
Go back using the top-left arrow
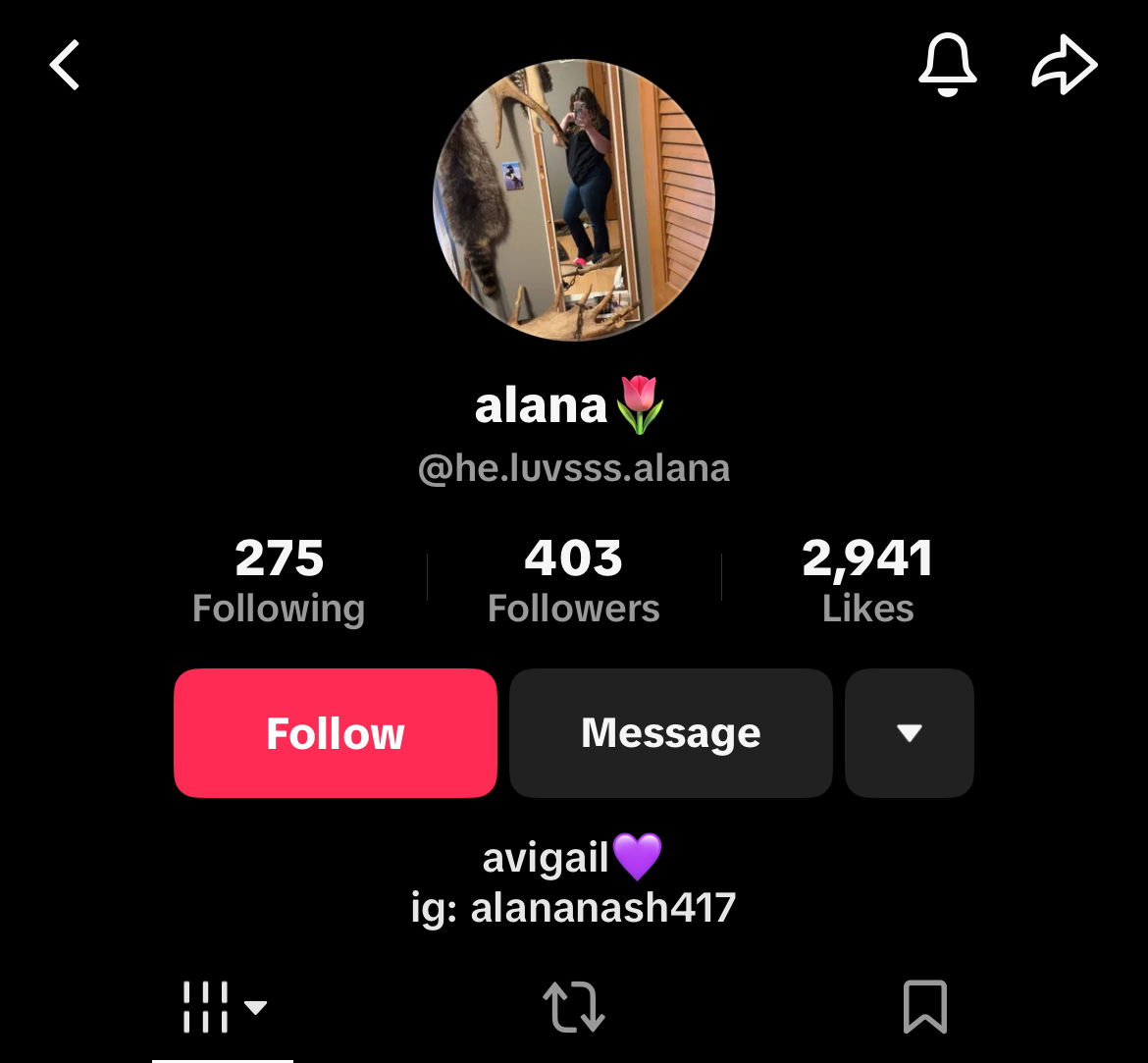[x=65, y=66]
